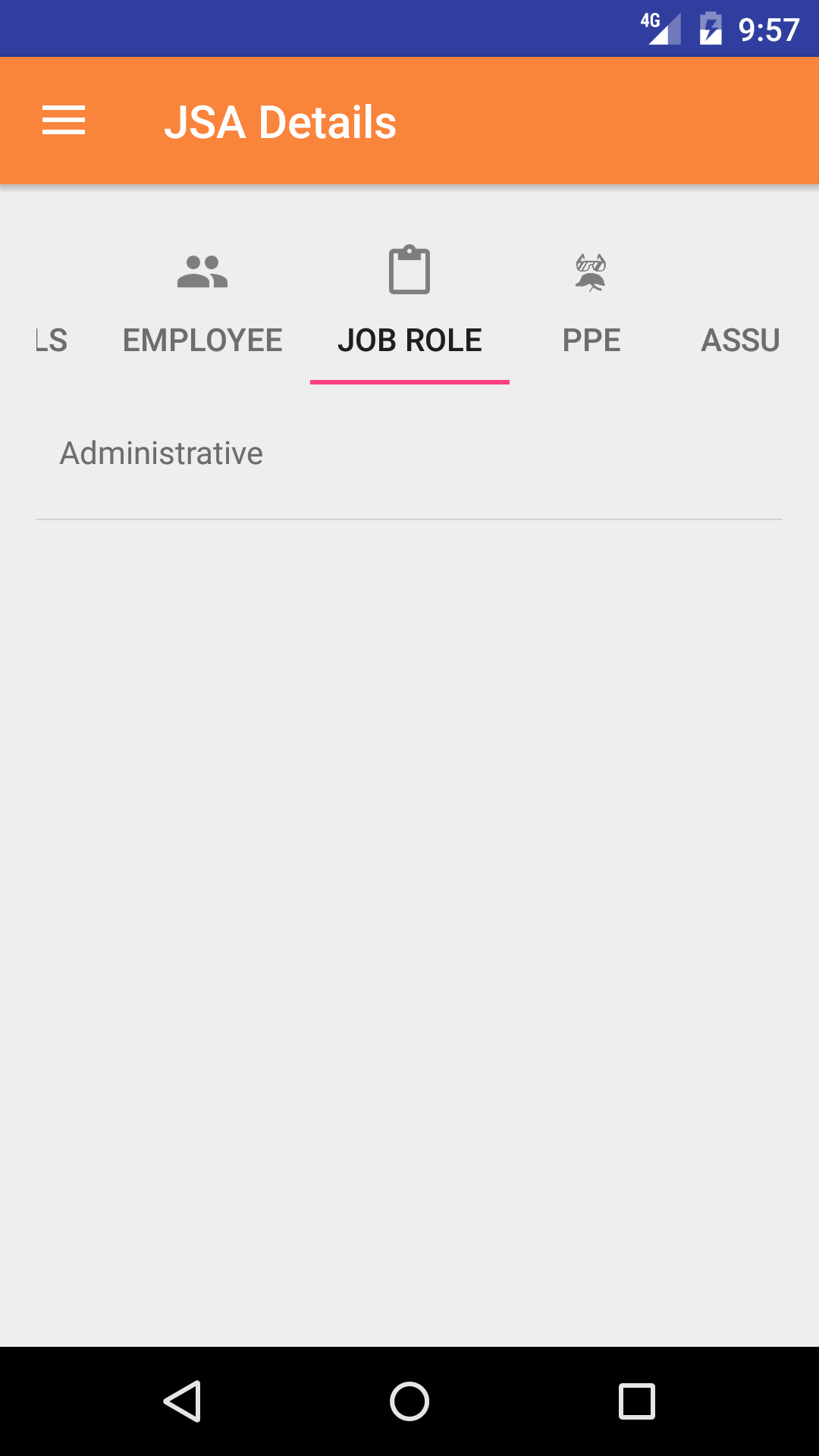Open the Administrative job role row
Screen dimensions: 819x1456
point(409,455)
